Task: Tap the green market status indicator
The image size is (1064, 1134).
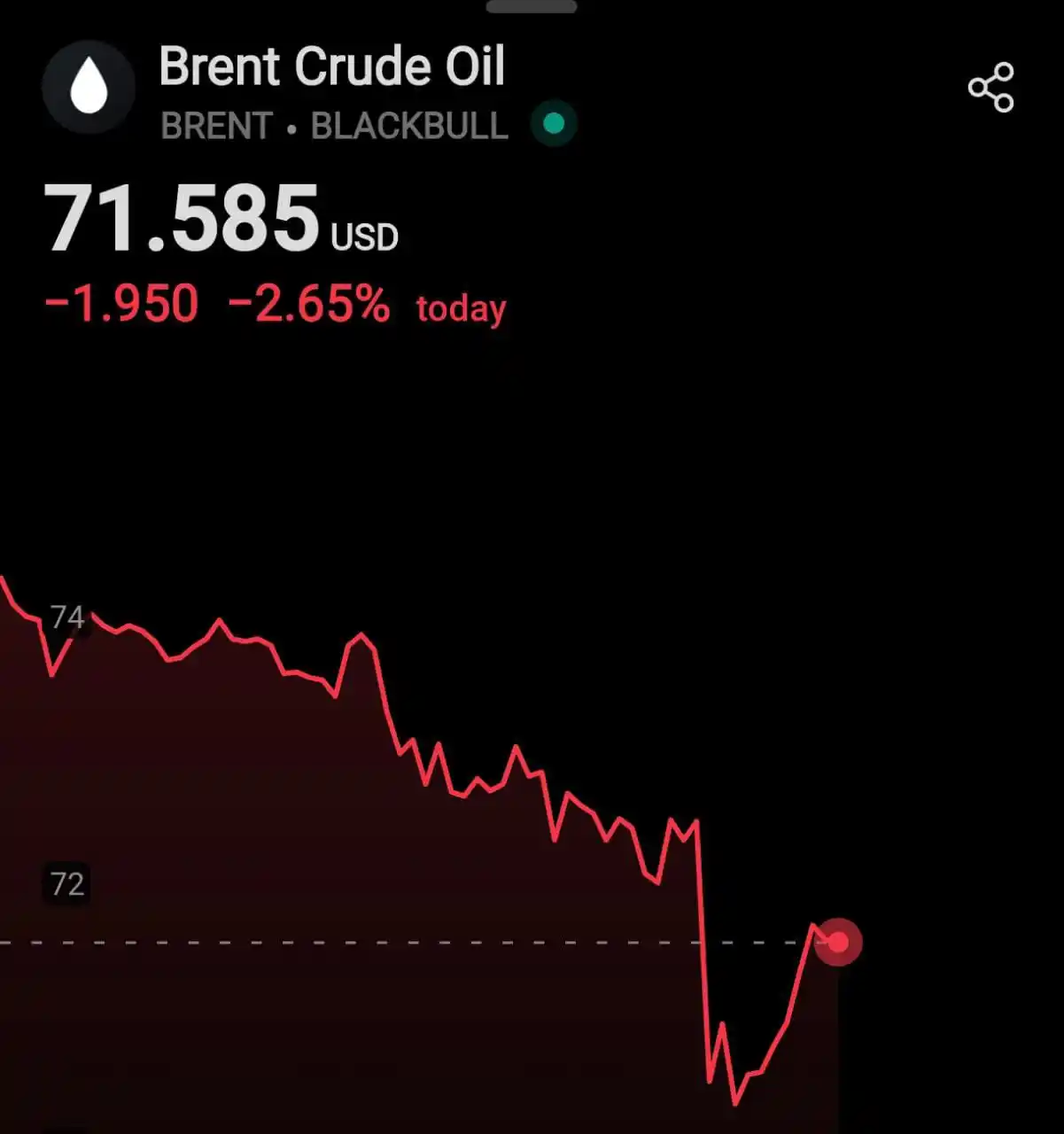Action: (554, 123)
